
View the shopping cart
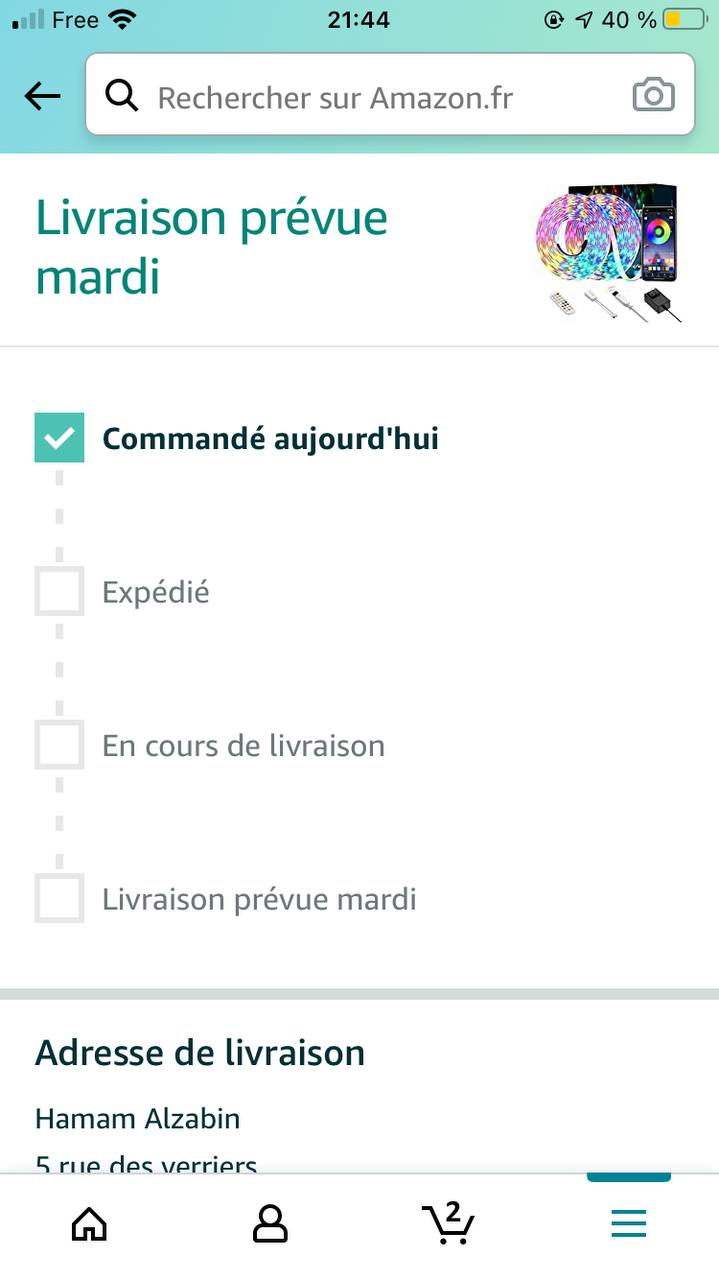(449, 1222)
